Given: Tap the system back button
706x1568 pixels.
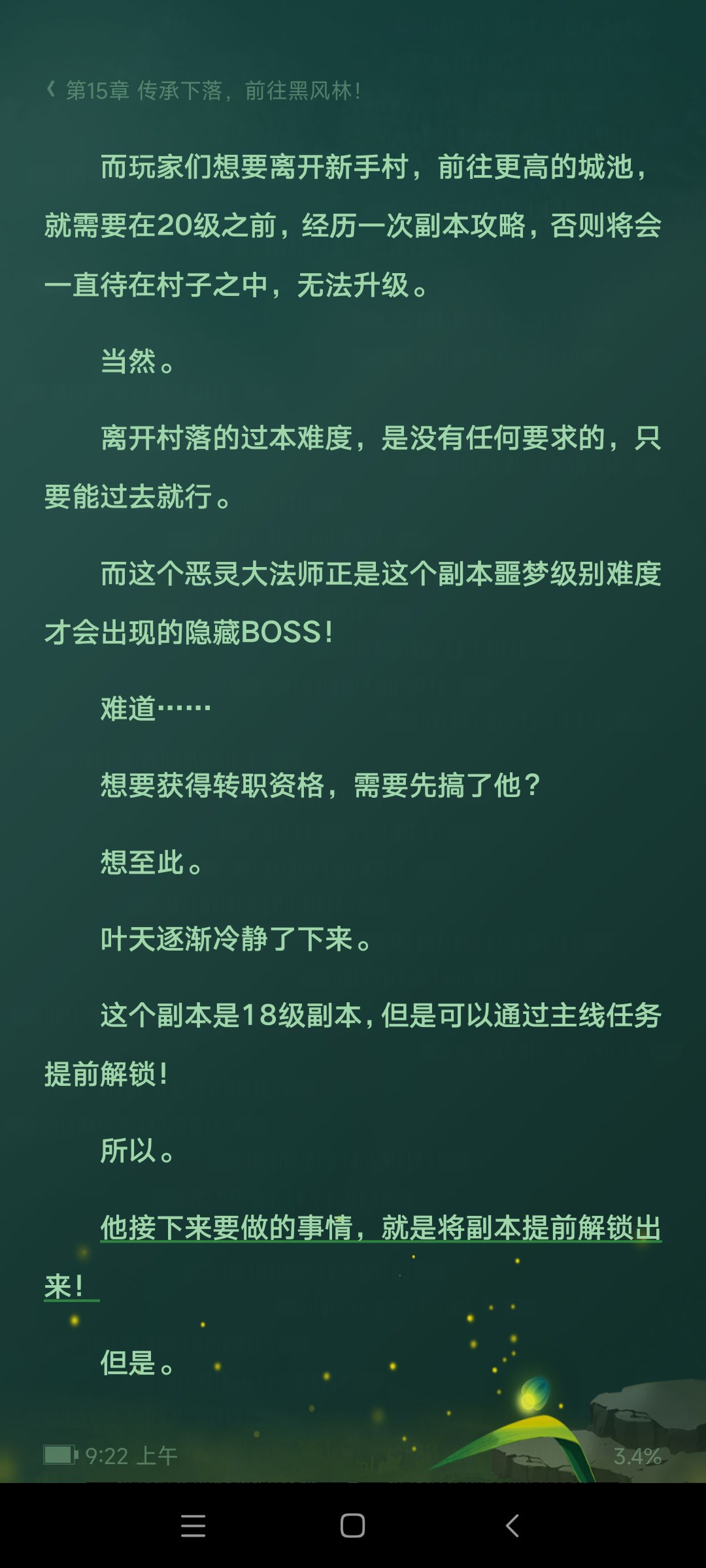Looking at the screenshot, I should coord(513,1526).
